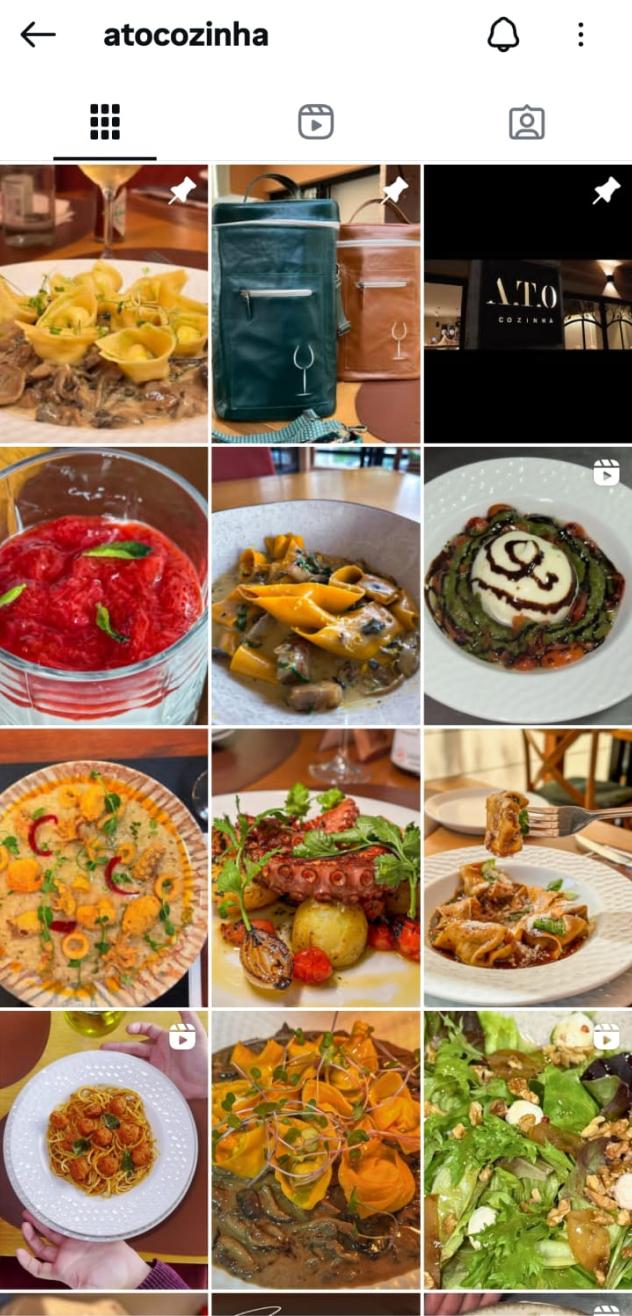This screenshot has height=1316, width=632.
Task: Open the pinned leather wine bags post
Action: [315, 304]
